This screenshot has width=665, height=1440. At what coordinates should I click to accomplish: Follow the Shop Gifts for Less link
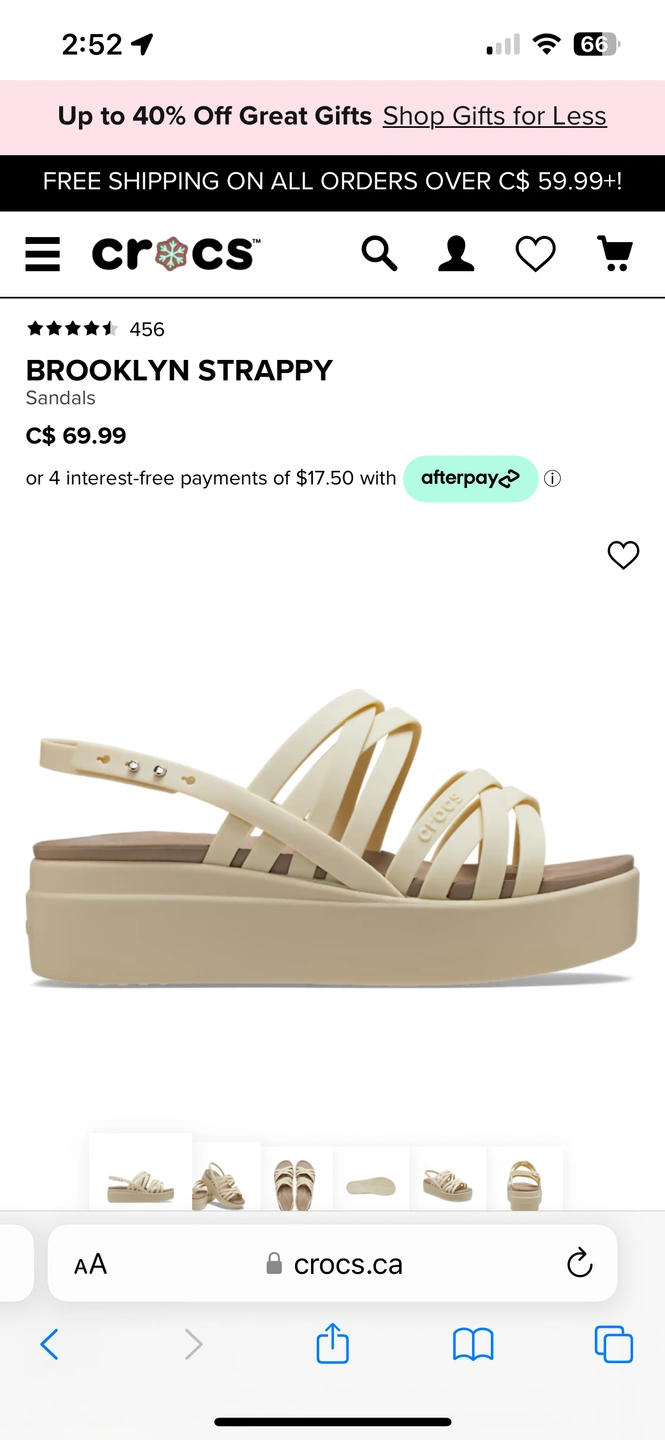[494, 116]
